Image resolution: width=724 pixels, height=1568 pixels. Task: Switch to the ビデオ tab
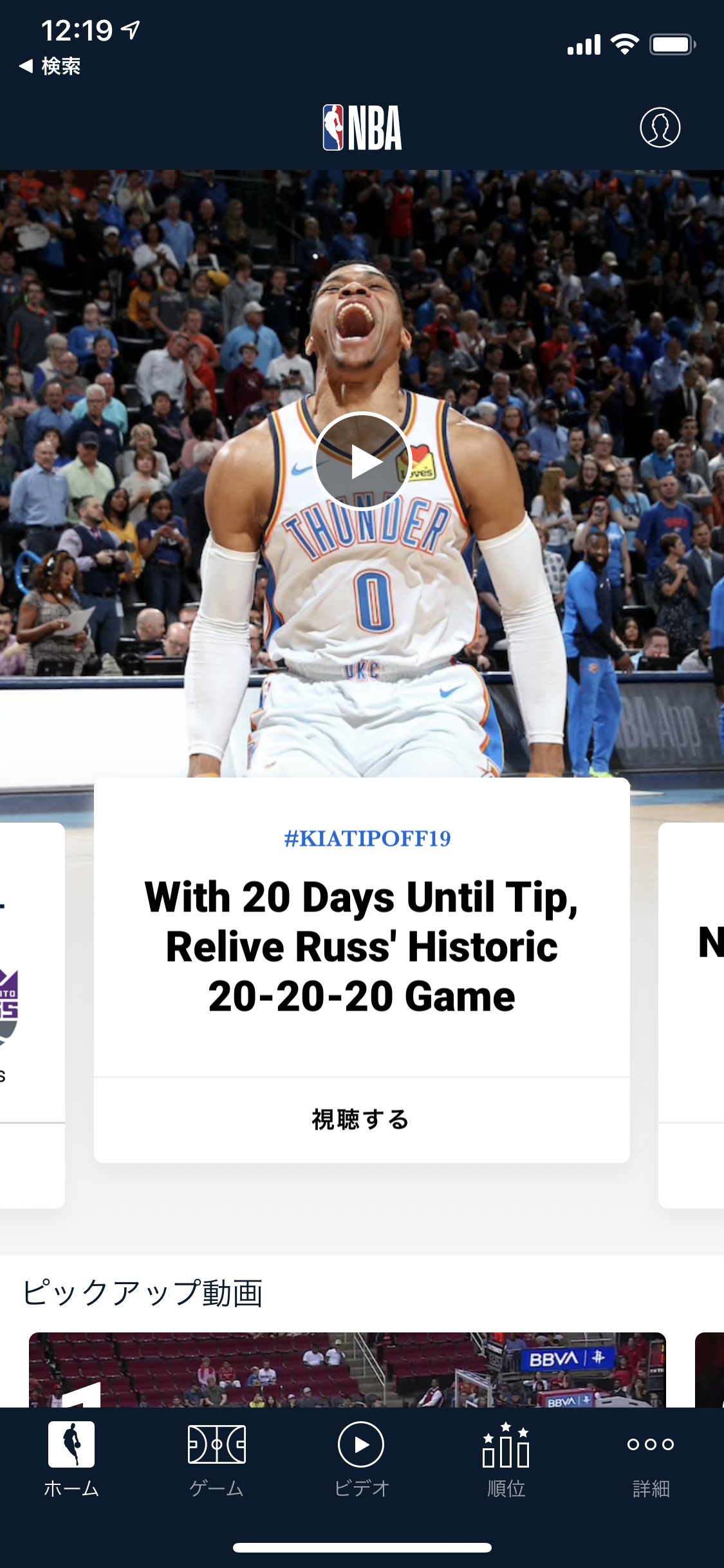361,1459
